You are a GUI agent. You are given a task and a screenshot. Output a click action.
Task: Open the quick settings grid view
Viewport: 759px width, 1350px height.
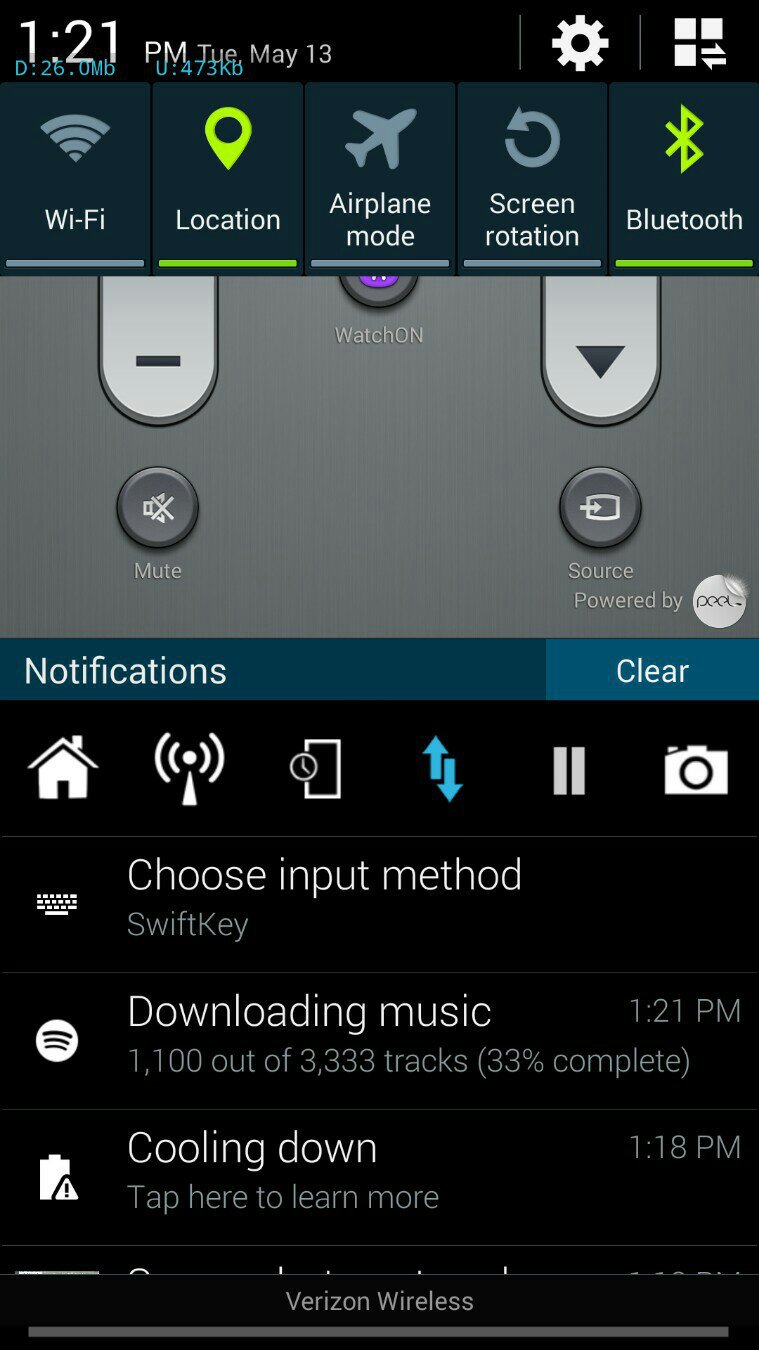click(699, 43)
